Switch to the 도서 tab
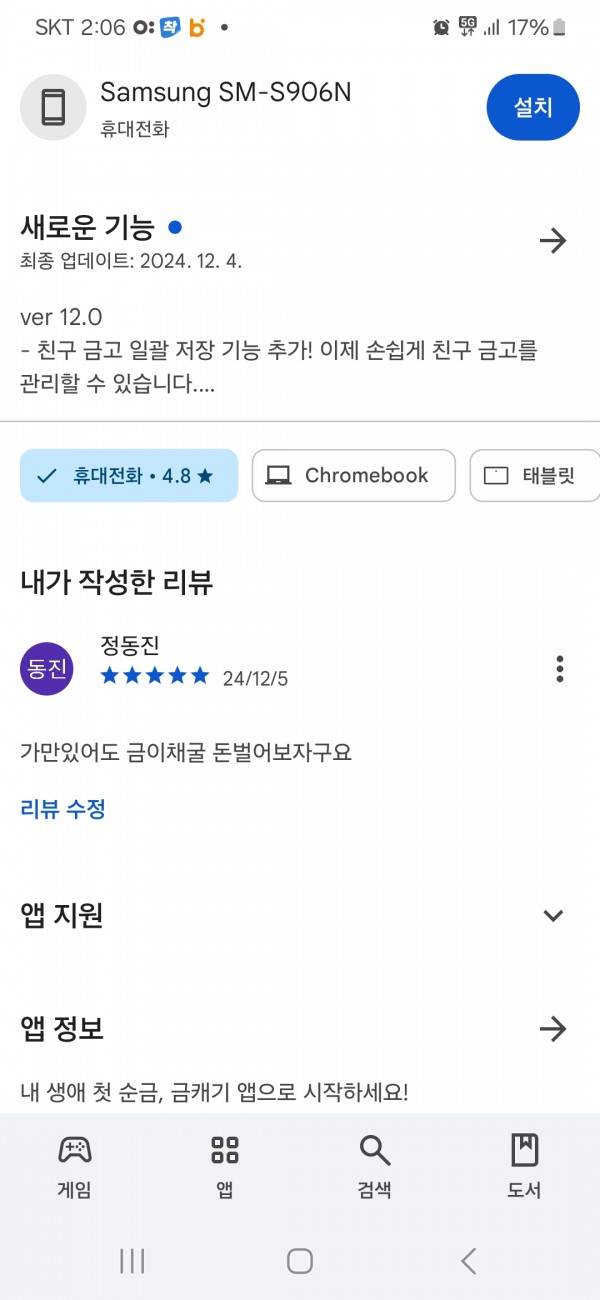Viewport: 600px width, 1300px height. point(524,1167)
